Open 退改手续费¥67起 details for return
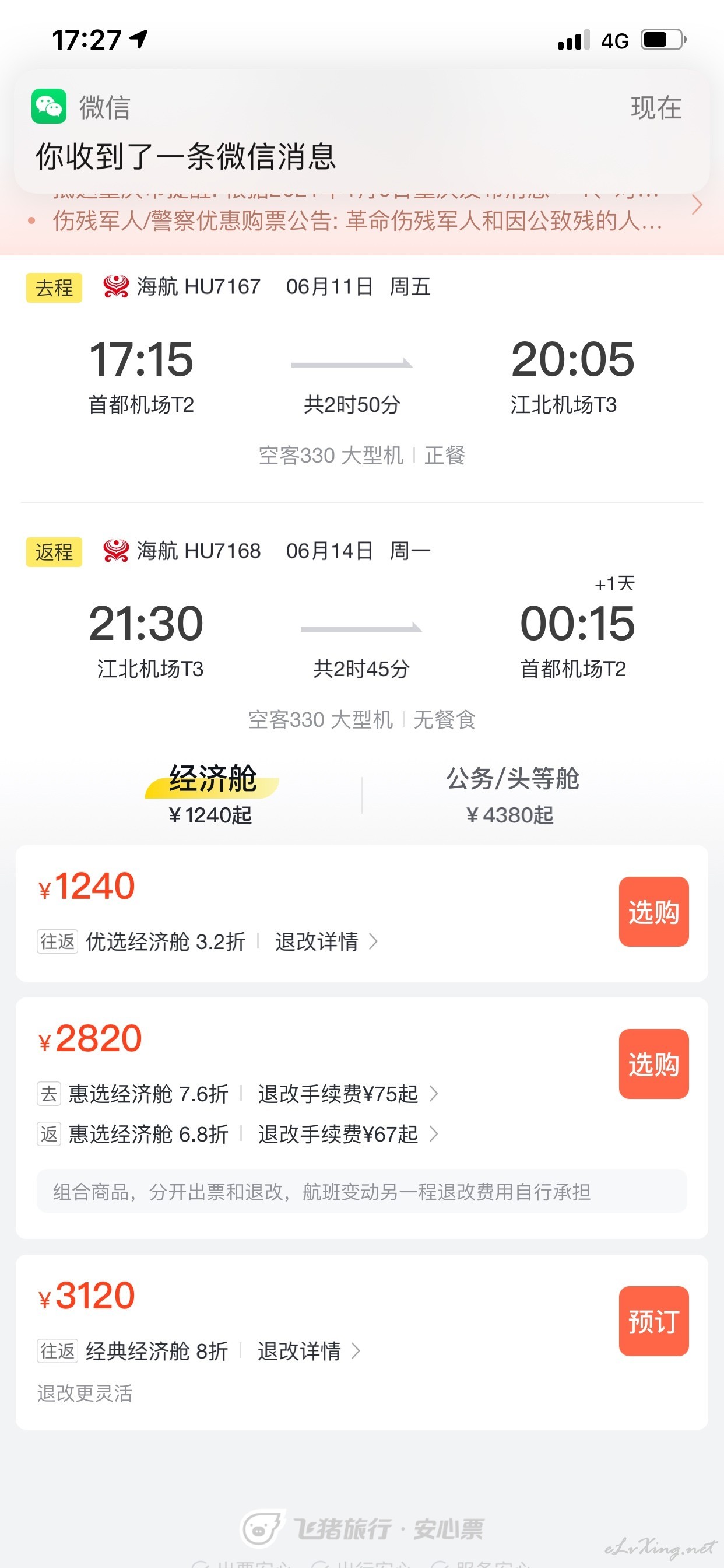The image size is (724, 1568). click(347, 1134)
